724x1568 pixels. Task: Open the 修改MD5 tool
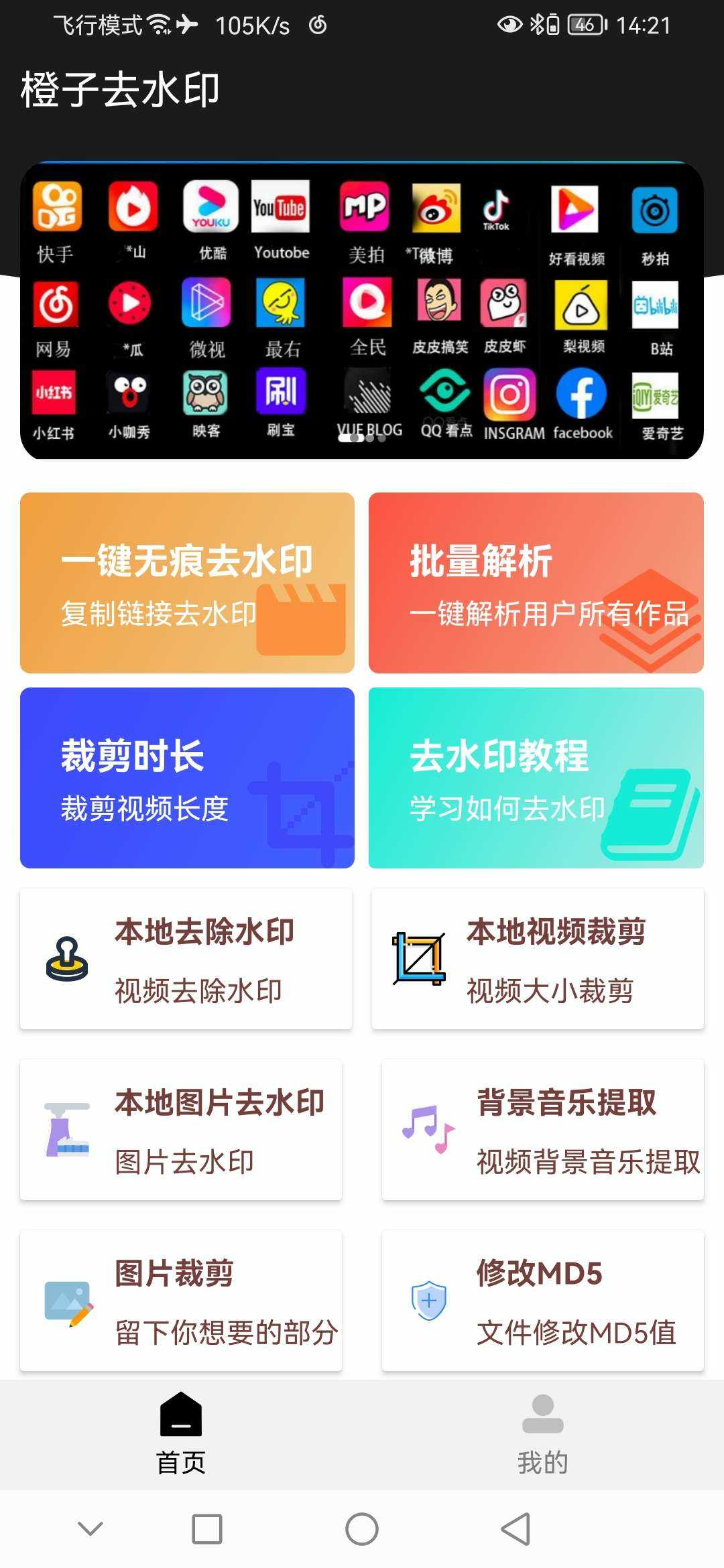click(543, 1301)
